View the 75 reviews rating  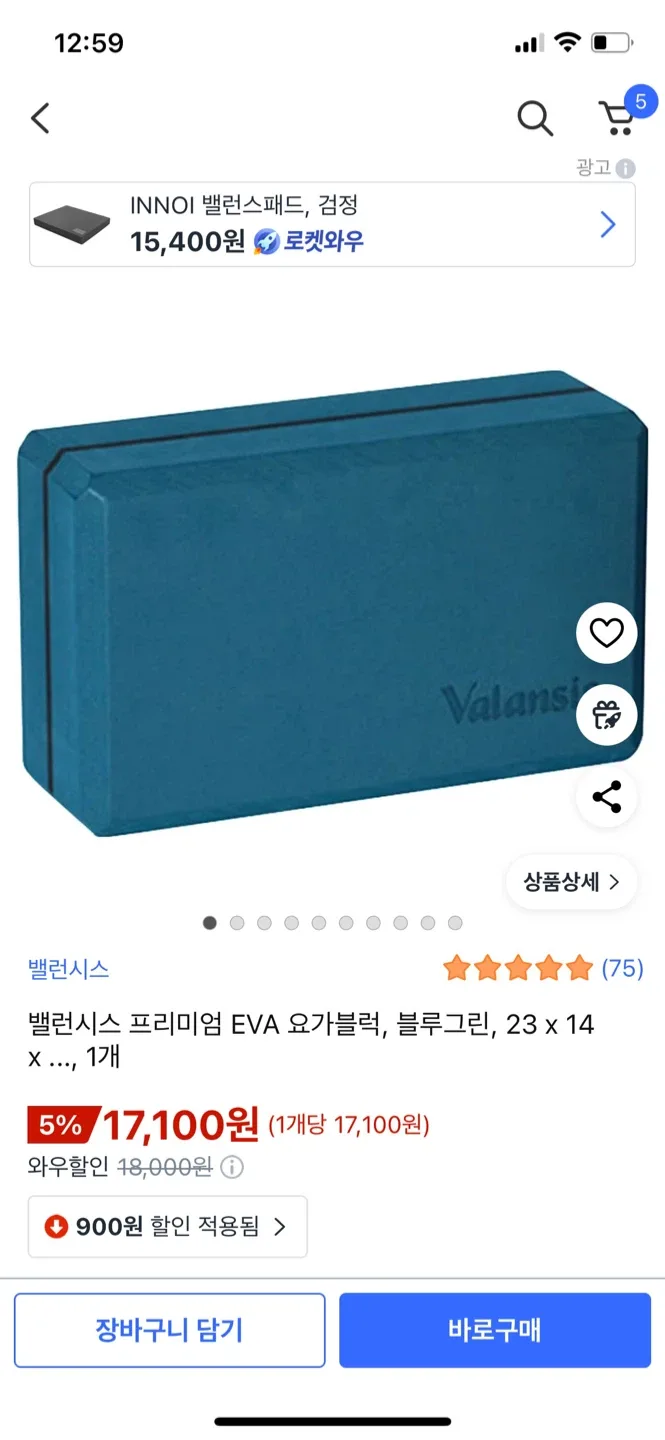point(543,968)
